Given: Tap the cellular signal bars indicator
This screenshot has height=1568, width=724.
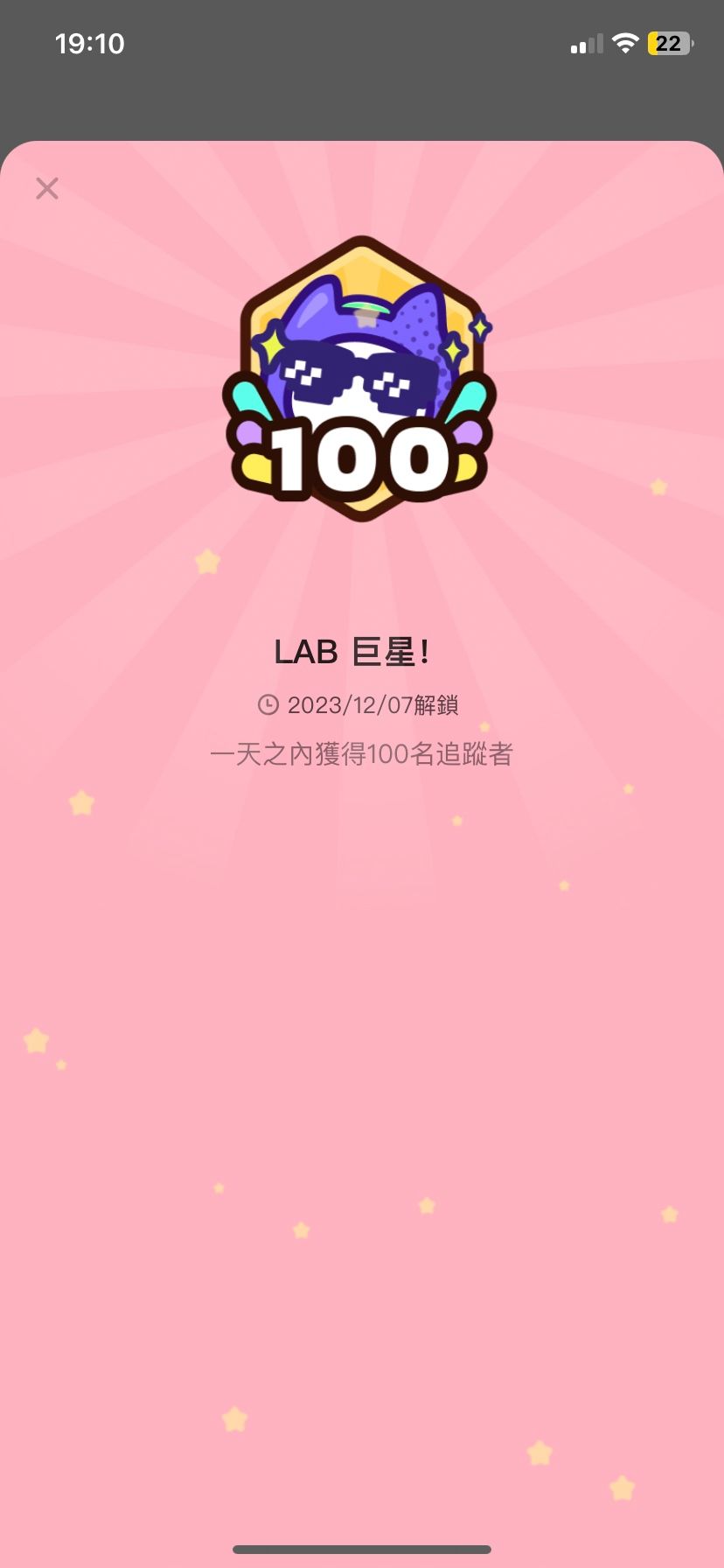Looking at the screenshot, I should [x=586, y=42].
